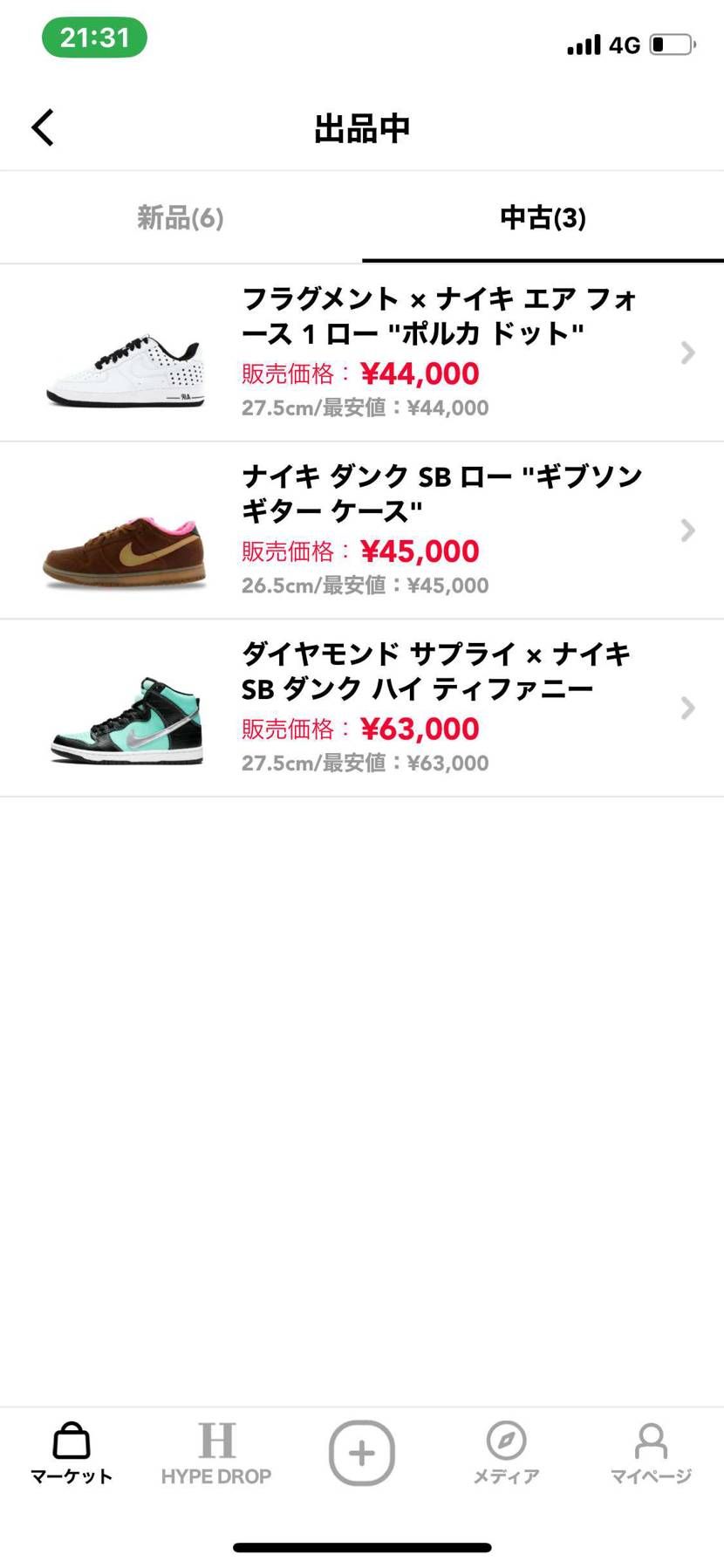724x1568 pixels.
Task: Select the 中古(3) tab
Action: click(x=543, y=218)
